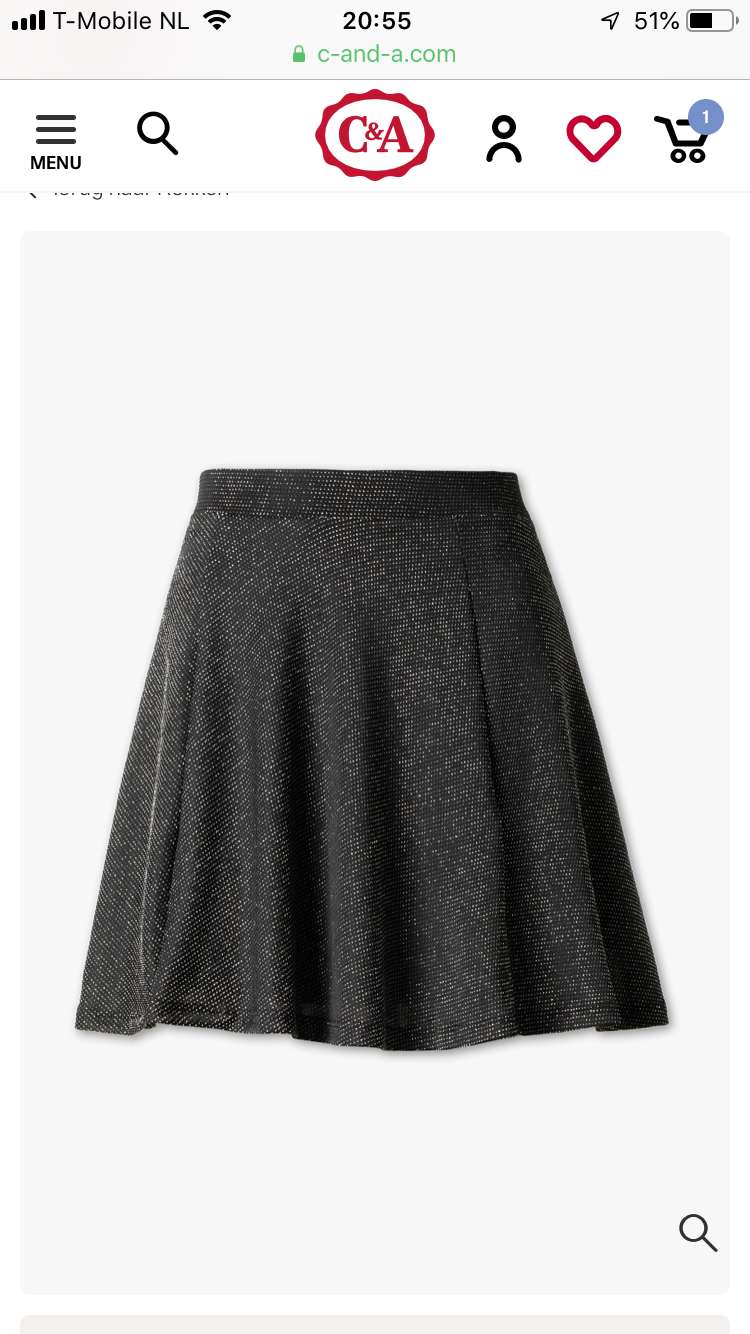
Task: Open the search magnifier in header
Action: (x=157, y=133)
